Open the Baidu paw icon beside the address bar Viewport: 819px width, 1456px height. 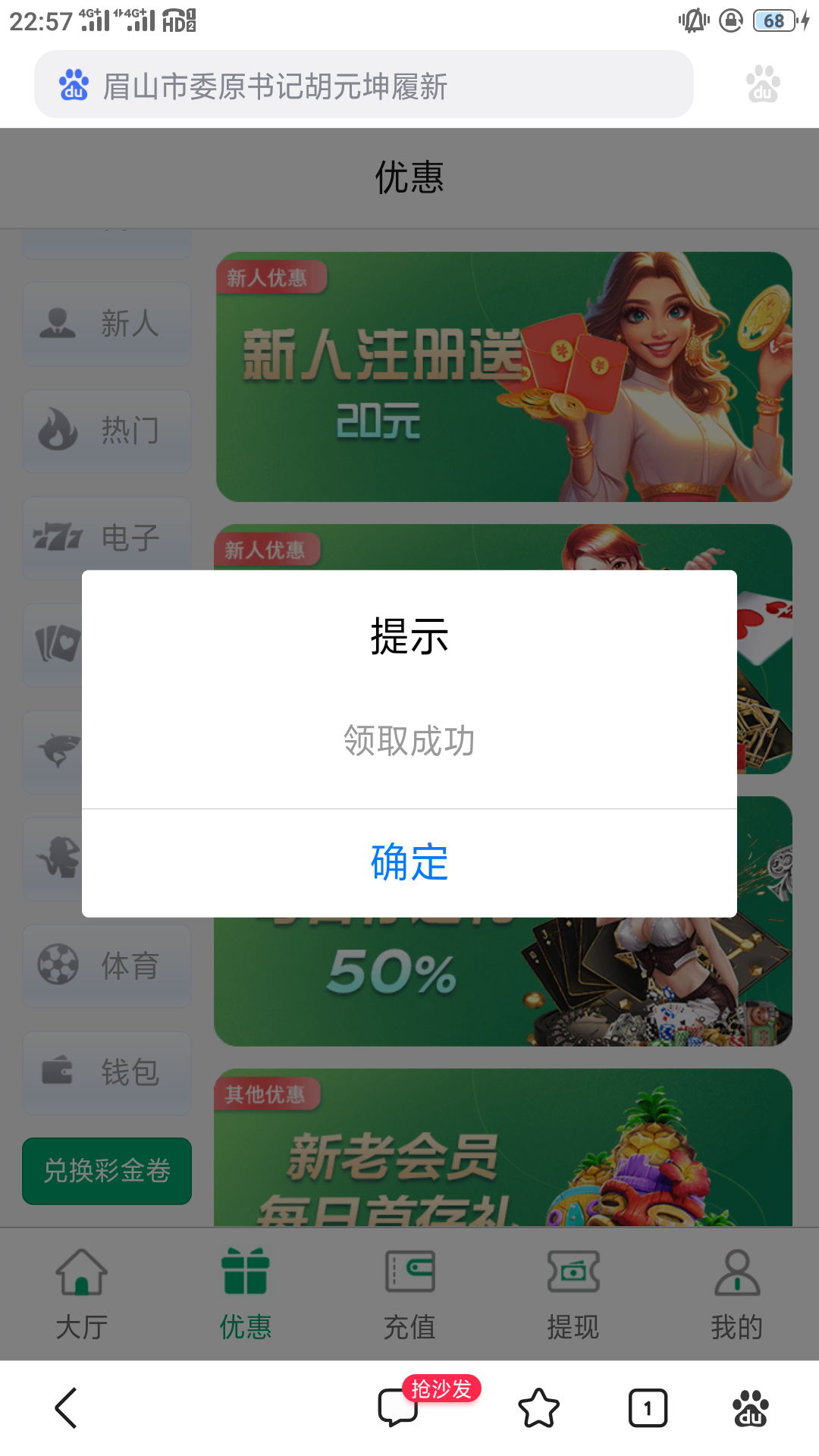pos(763,84)
